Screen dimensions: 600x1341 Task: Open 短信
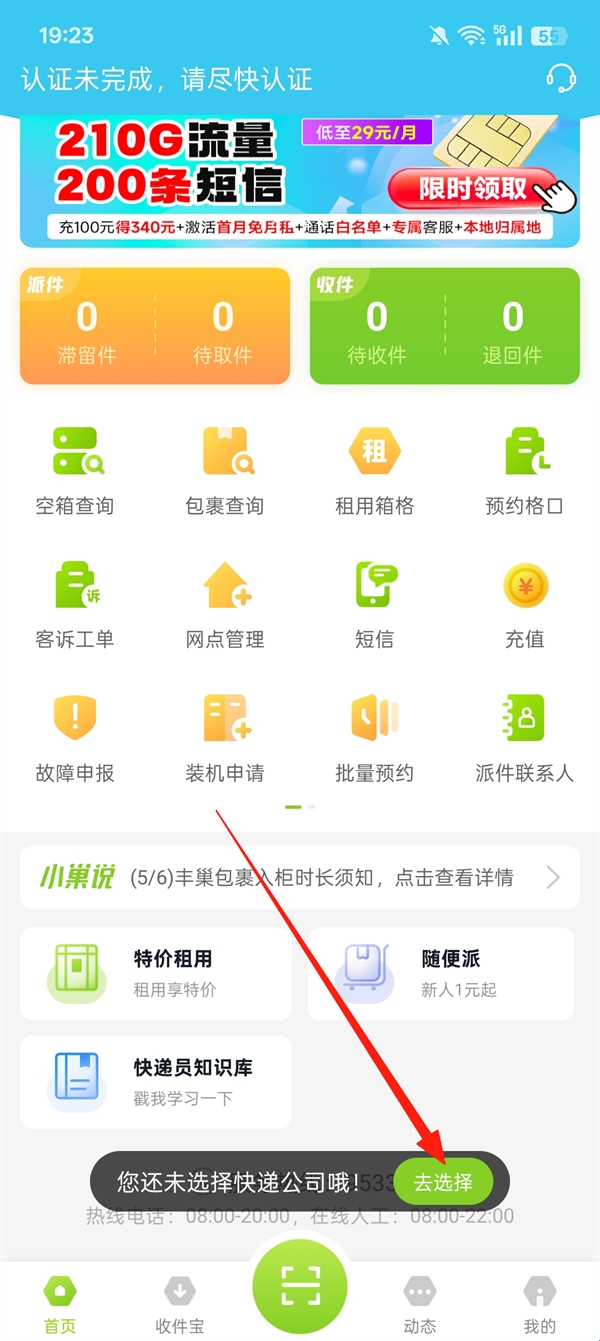(375, 602)
